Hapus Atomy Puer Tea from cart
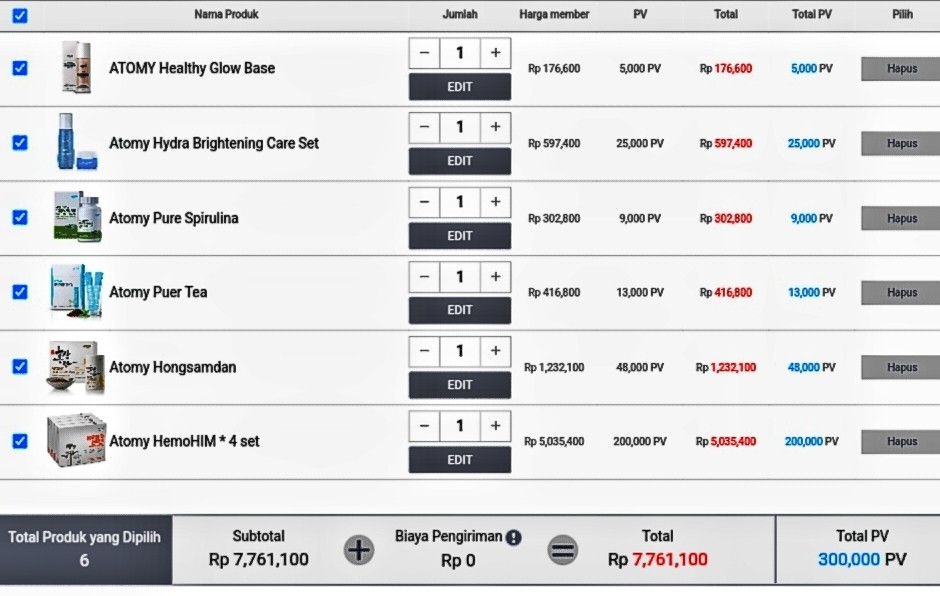This screenshot has height=596, width=940. click(x=900, y=293)
